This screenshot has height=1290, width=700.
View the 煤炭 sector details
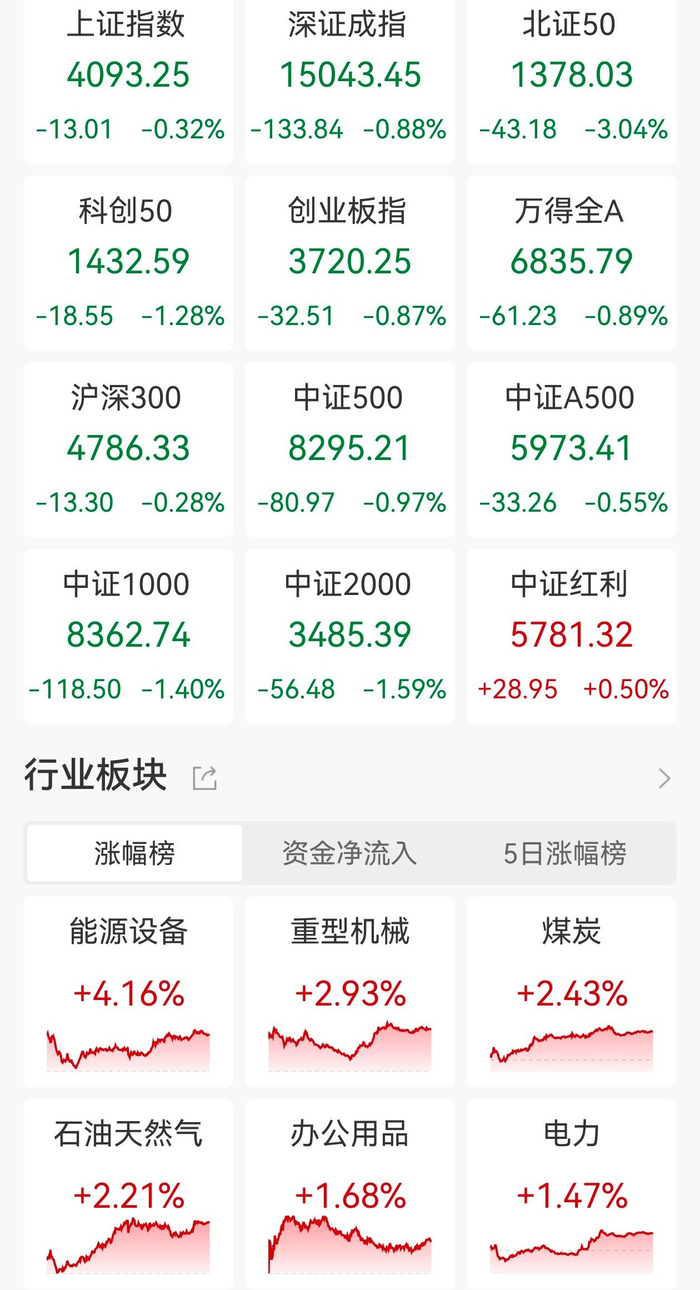571,991
